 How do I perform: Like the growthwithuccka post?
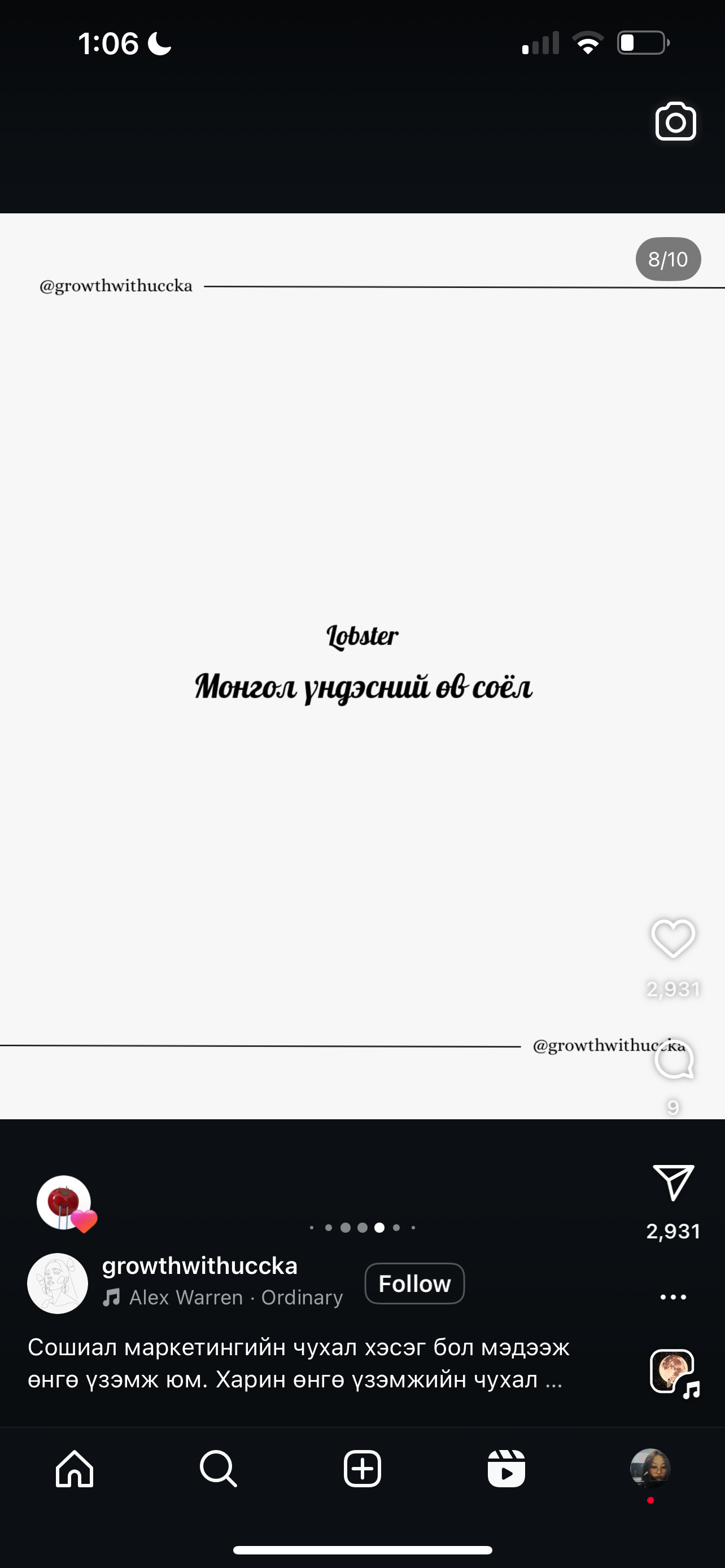click(672, 938)
